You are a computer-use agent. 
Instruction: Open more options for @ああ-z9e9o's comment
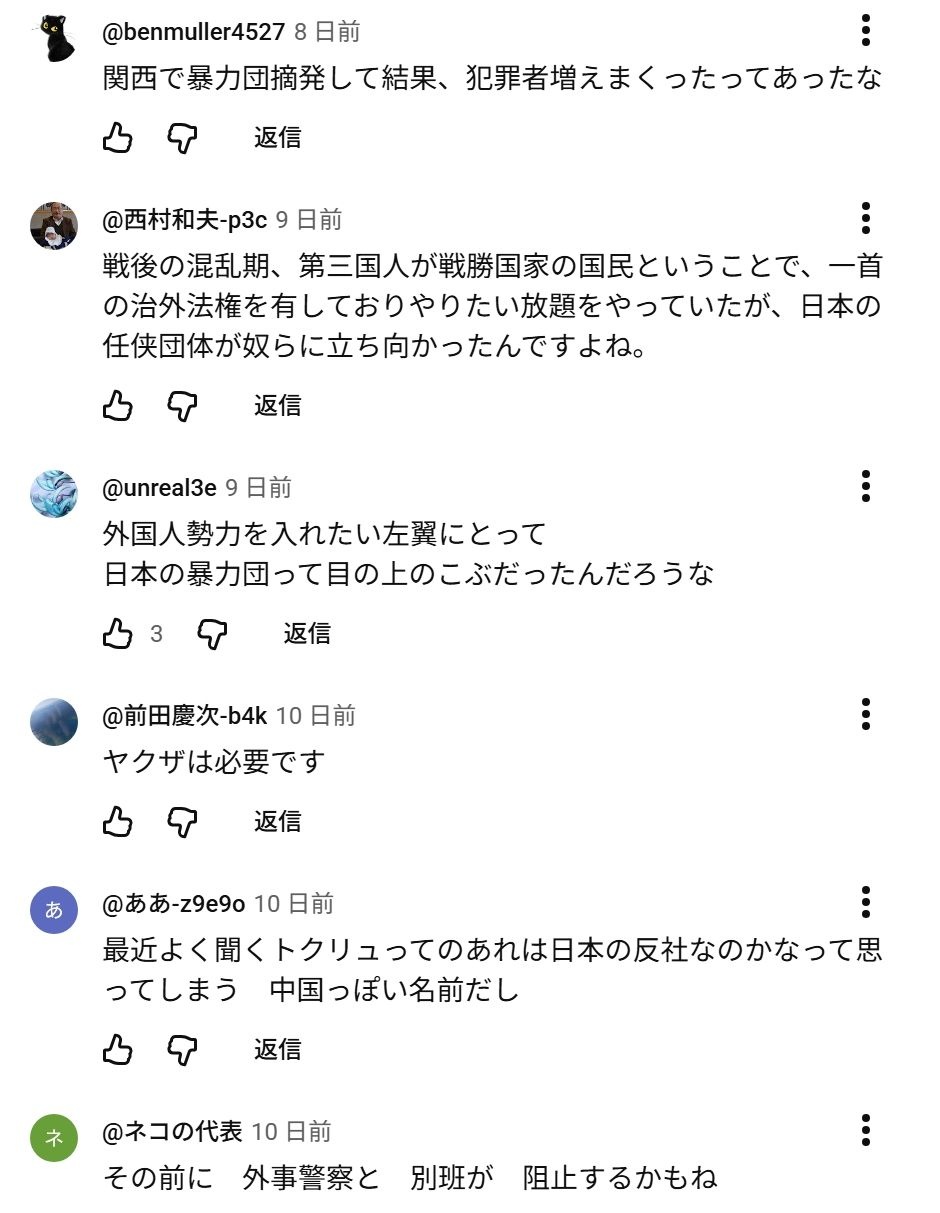[x=866, y=902]
